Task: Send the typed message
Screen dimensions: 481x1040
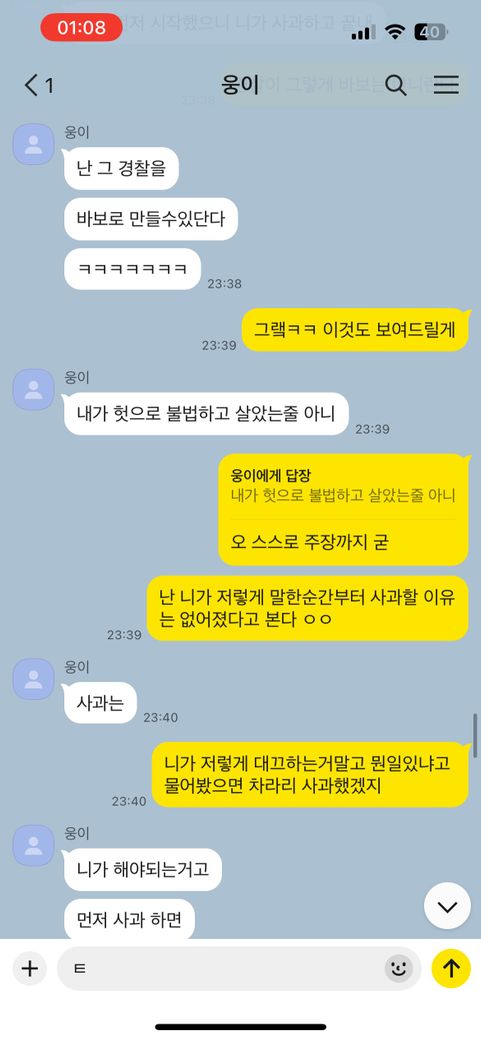Action: (451, 969)
